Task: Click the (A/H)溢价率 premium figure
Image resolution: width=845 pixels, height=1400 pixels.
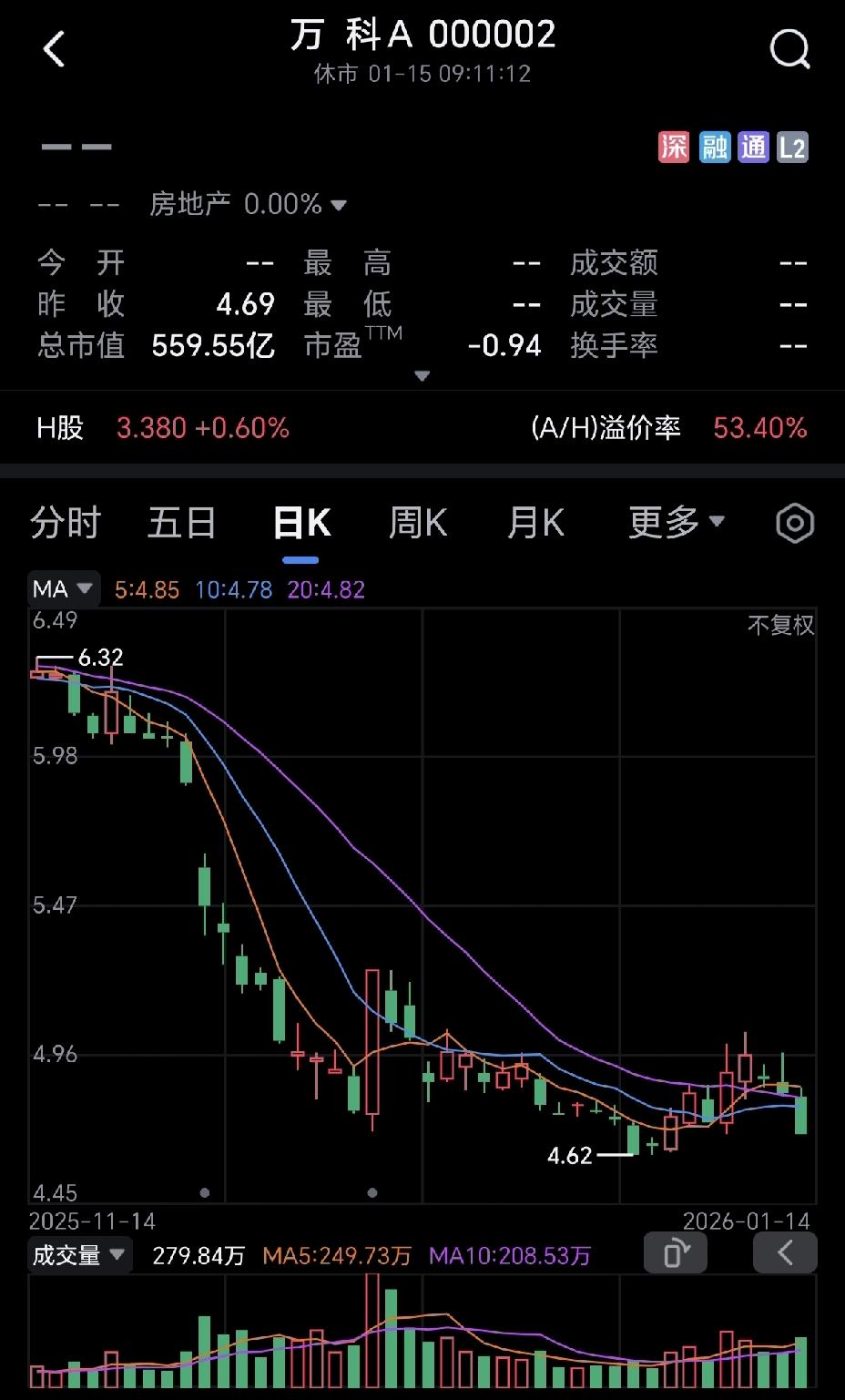Action: [x=667, y=427]
